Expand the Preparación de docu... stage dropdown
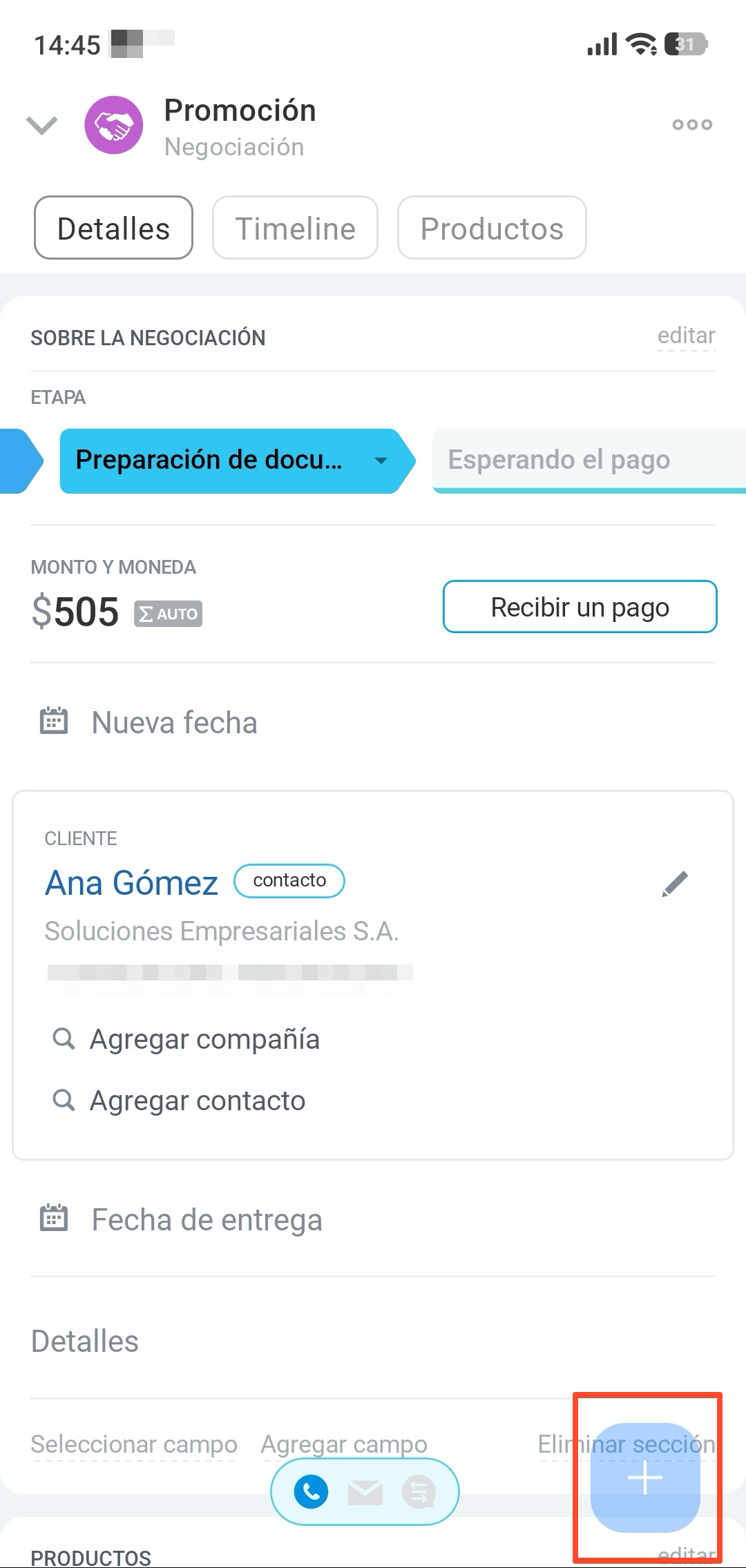This screenshot has height=1568, width=746. tap(381, 461)
